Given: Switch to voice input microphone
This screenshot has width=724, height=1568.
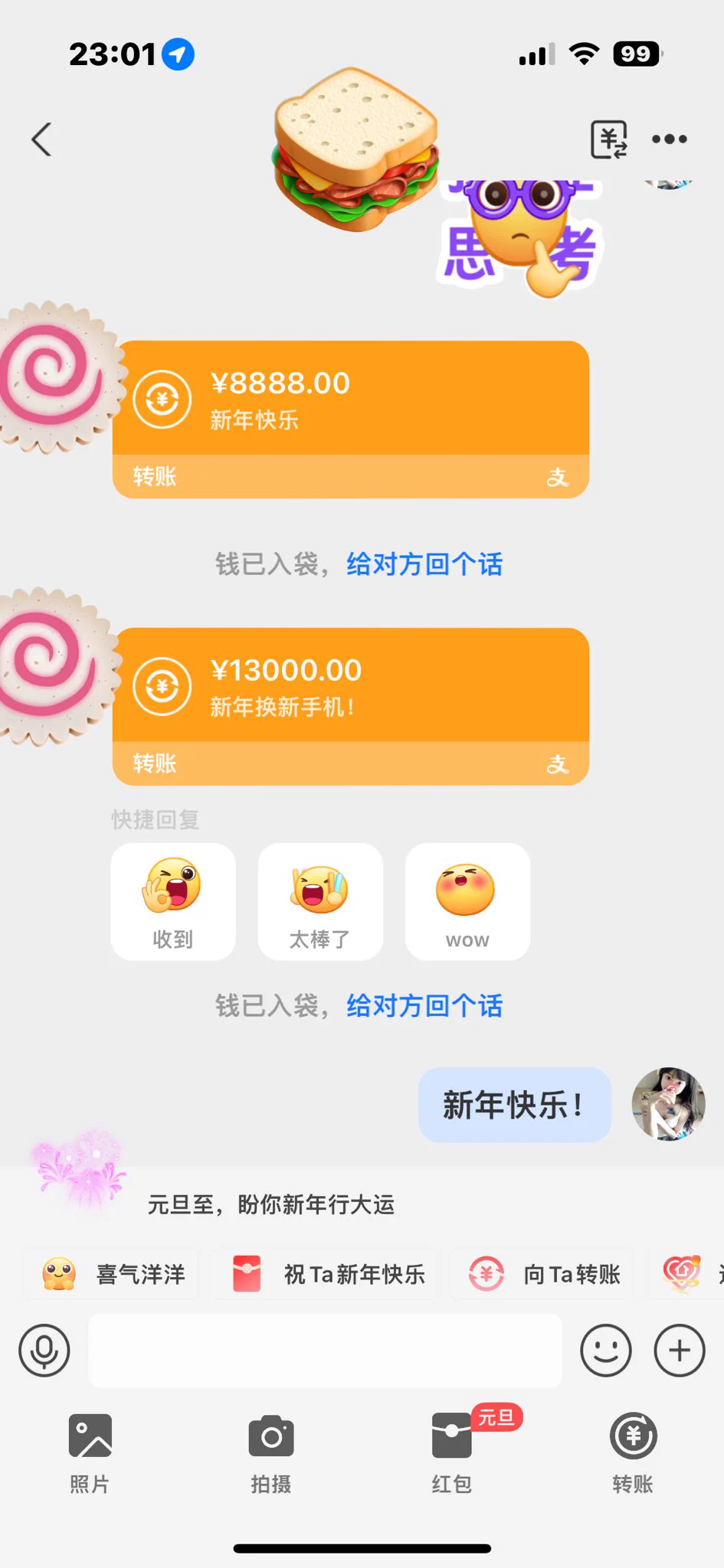Looking at the screenshot, I should tap(44, 1351).
